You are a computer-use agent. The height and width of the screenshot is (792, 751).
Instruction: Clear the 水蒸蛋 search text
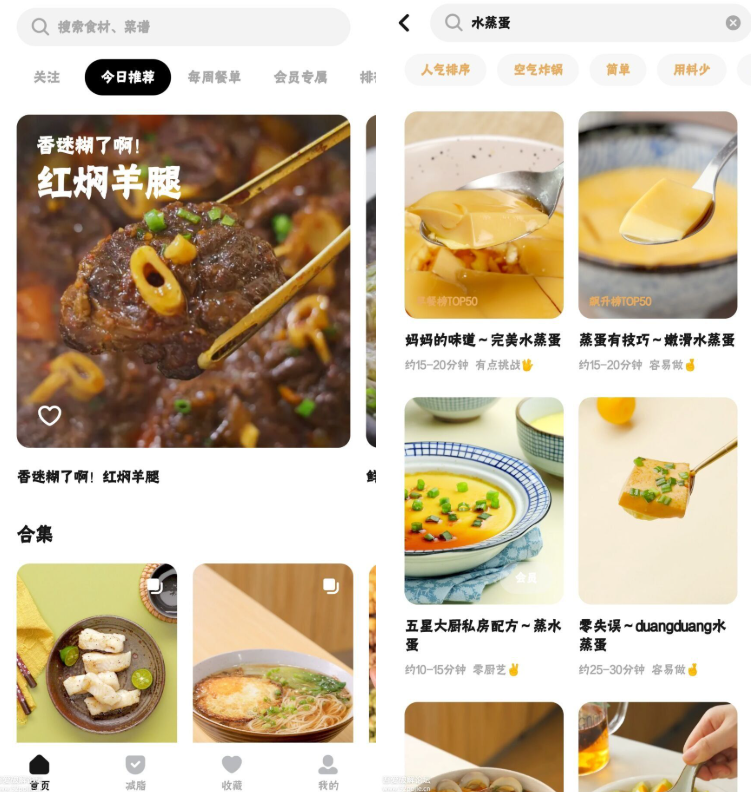click(733, 23)
